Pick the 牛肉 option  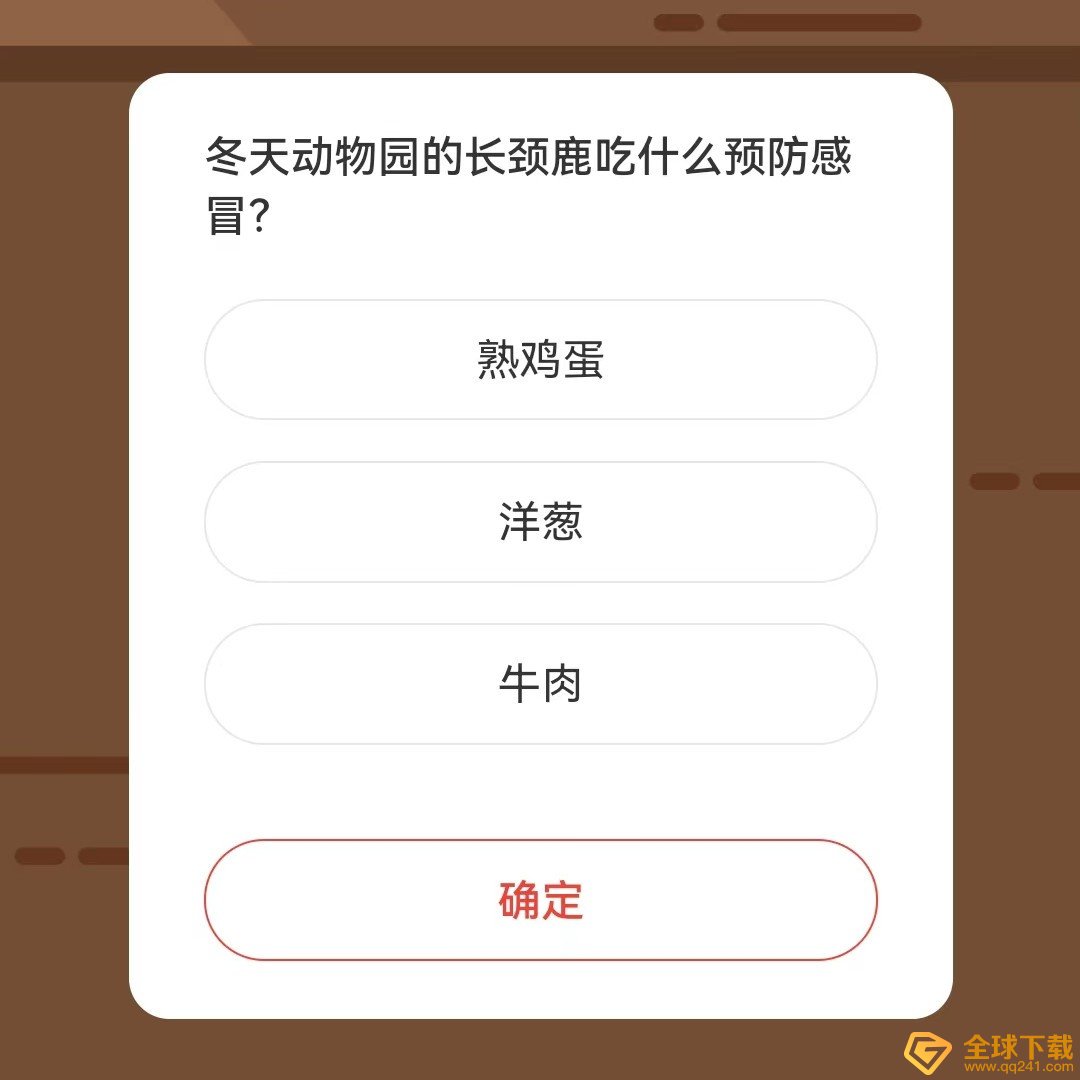[540, 684]
